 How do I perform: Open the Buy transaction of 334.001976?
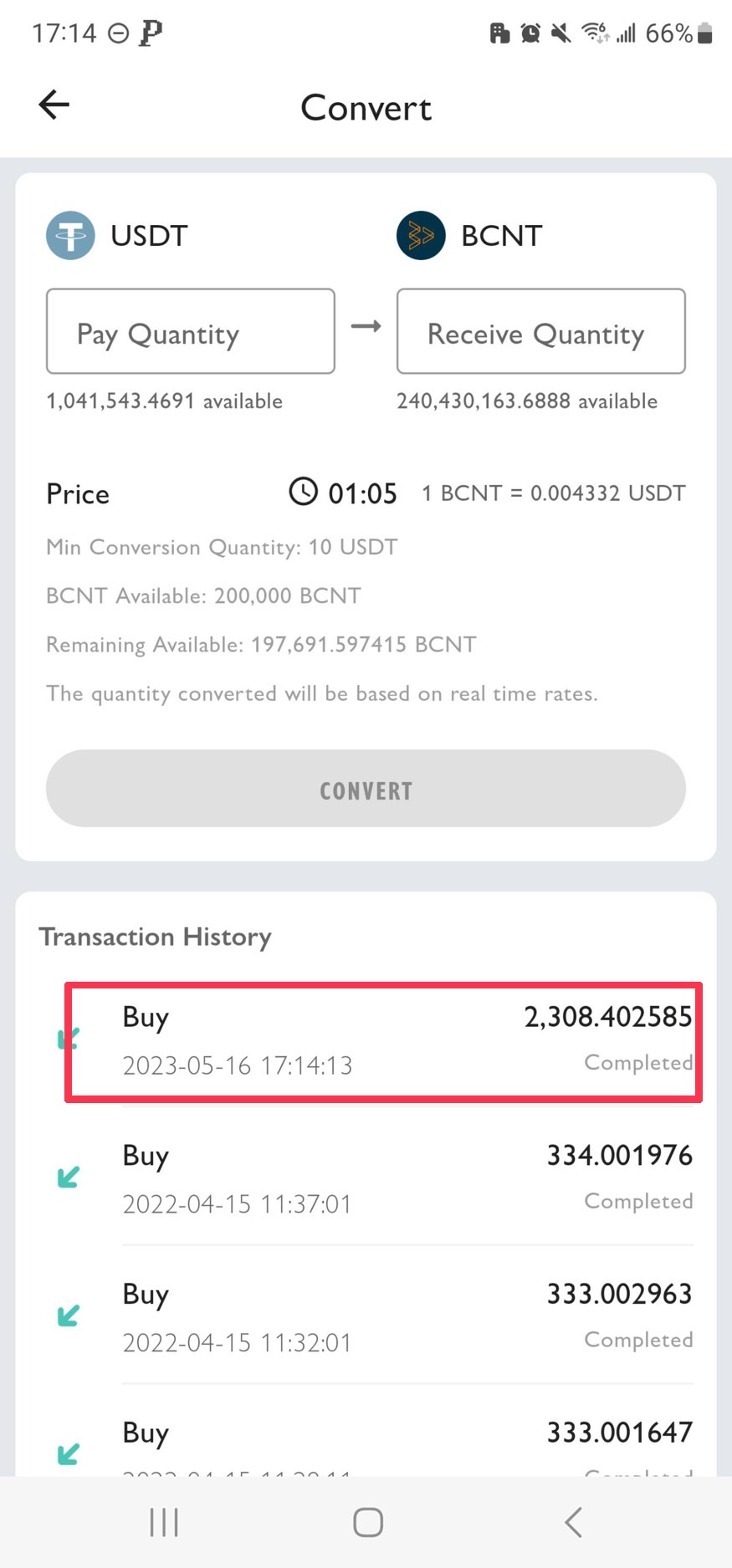click(x=374, y=1178)
